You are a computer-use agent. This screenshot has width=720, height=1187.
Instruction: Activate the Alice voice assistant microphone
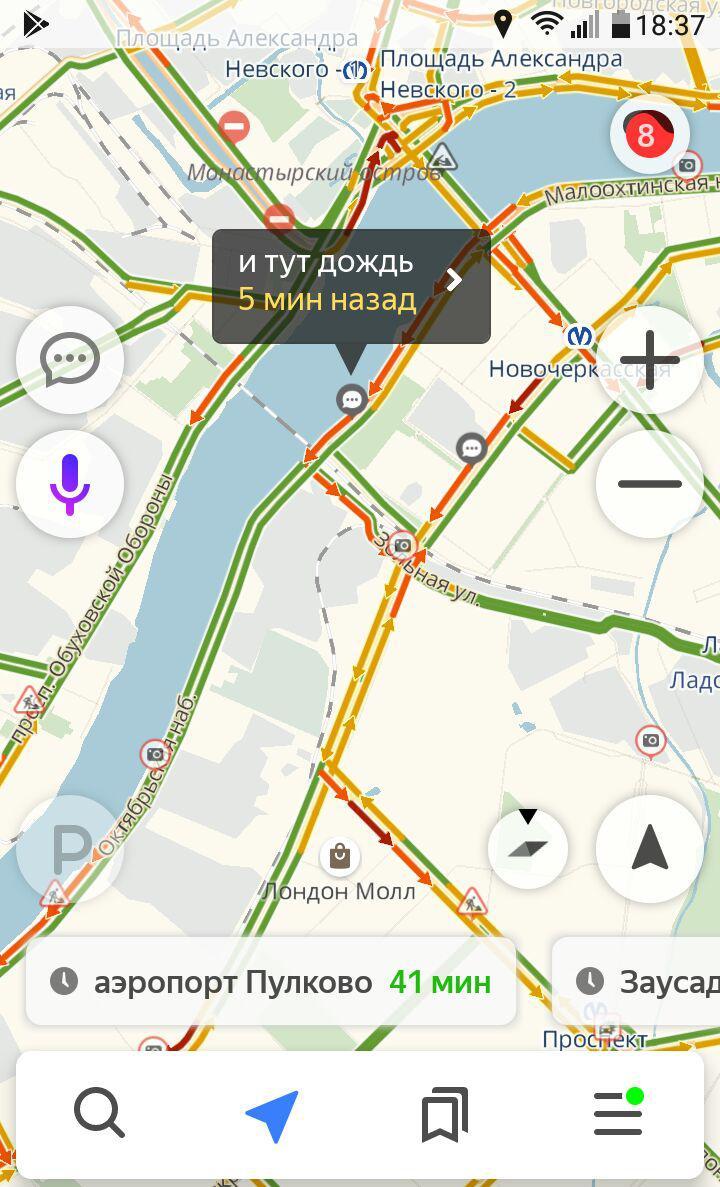click(x=70, y=484)
